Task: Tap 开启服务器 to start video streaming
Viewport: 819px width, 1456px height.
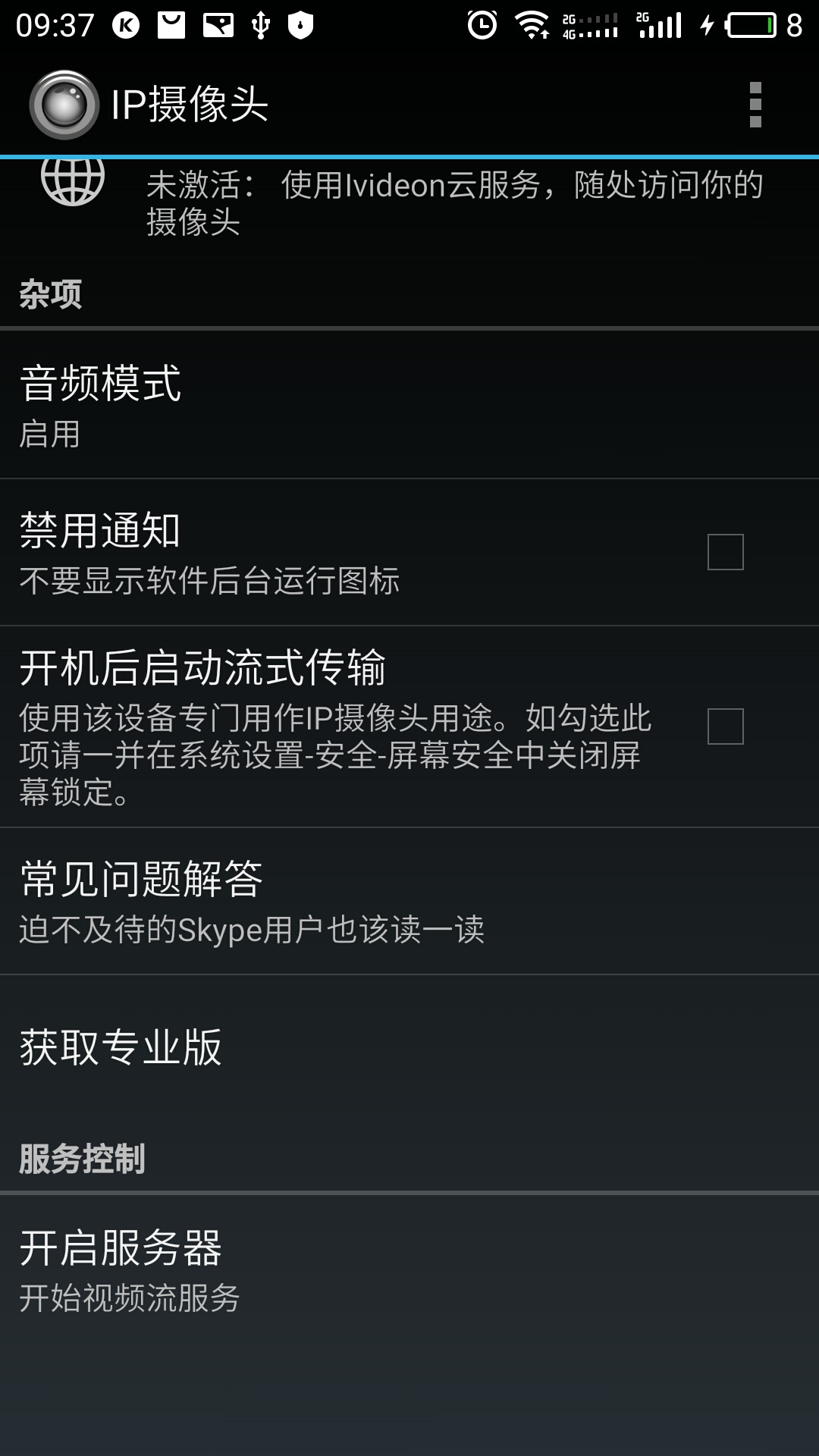Action: 409,1270
